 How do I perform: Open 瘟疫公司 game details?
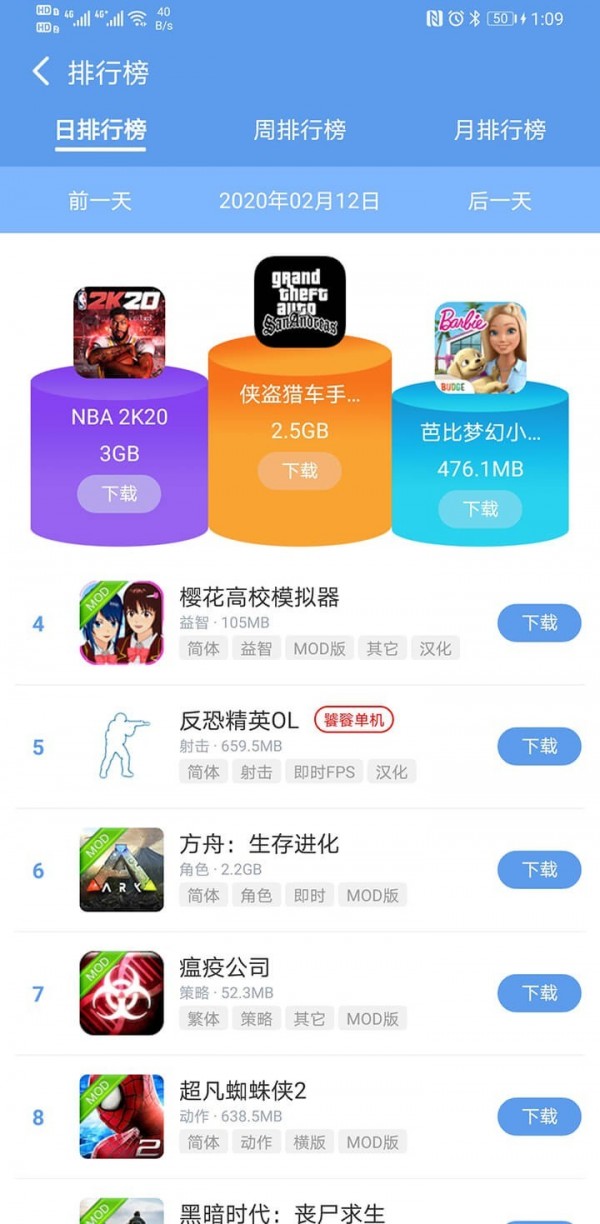pyautogui.click(x=225, y=967)
